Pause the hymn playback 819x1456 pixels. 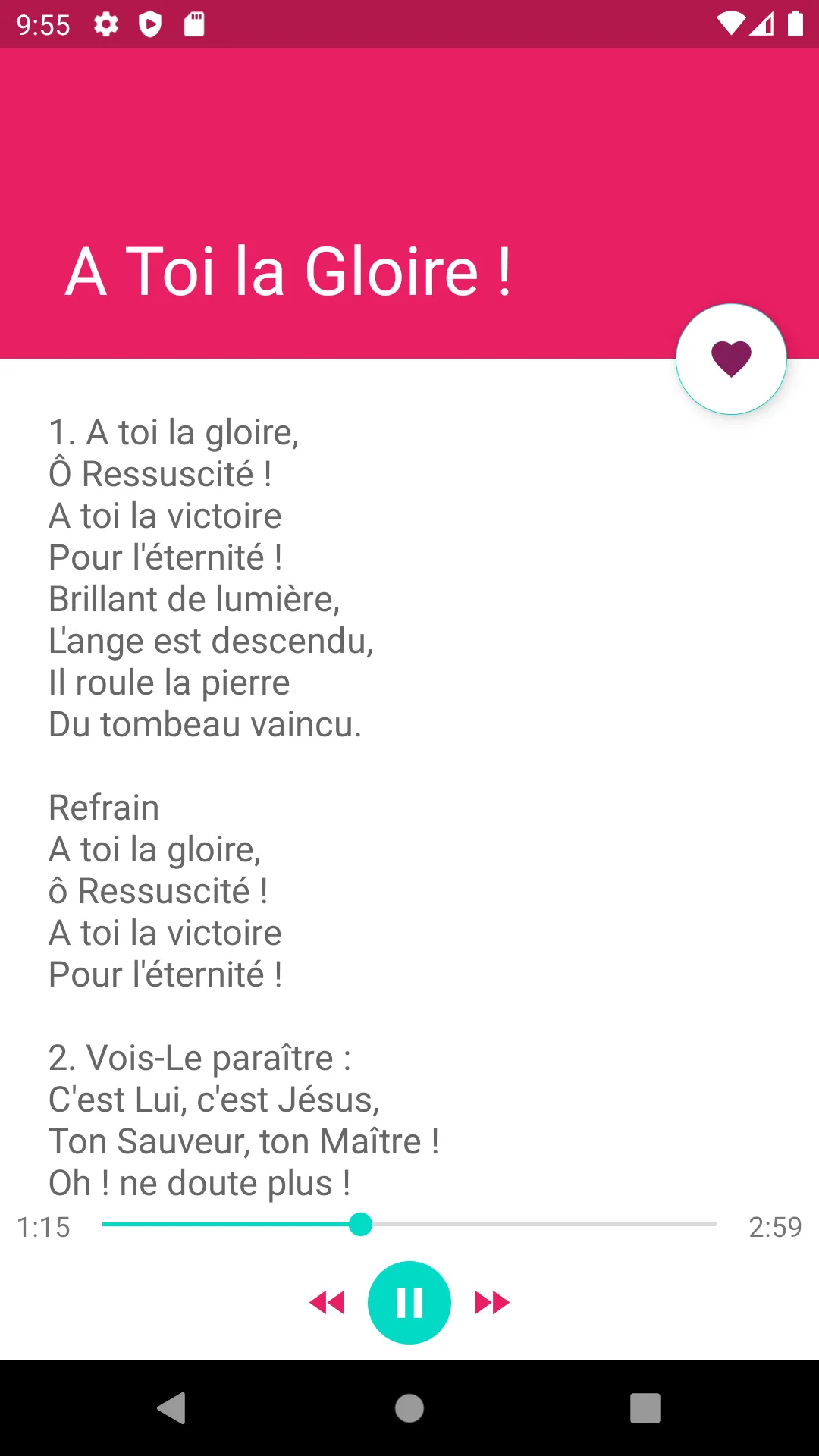click(x=409, y=1303)
